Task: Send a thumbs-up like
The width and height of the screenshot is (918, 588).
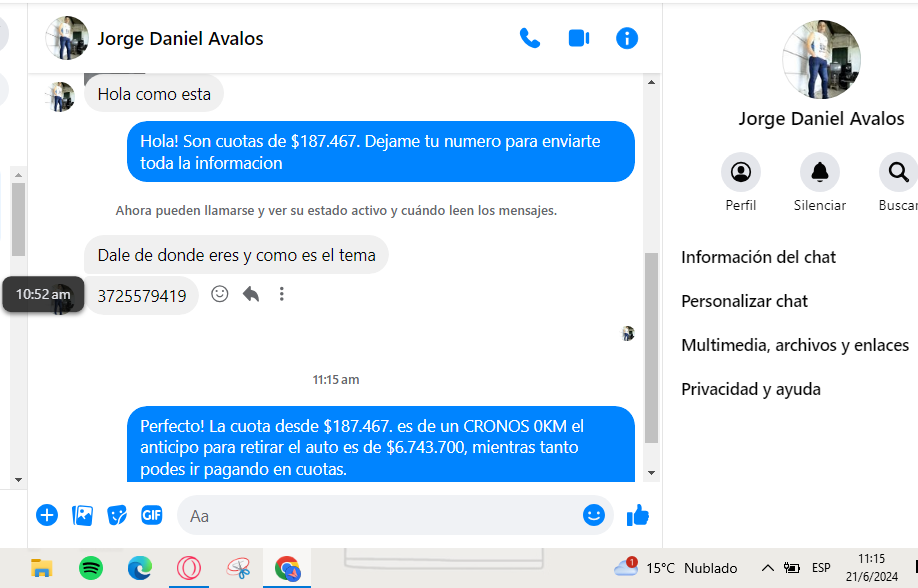Action: click(637, 515)
